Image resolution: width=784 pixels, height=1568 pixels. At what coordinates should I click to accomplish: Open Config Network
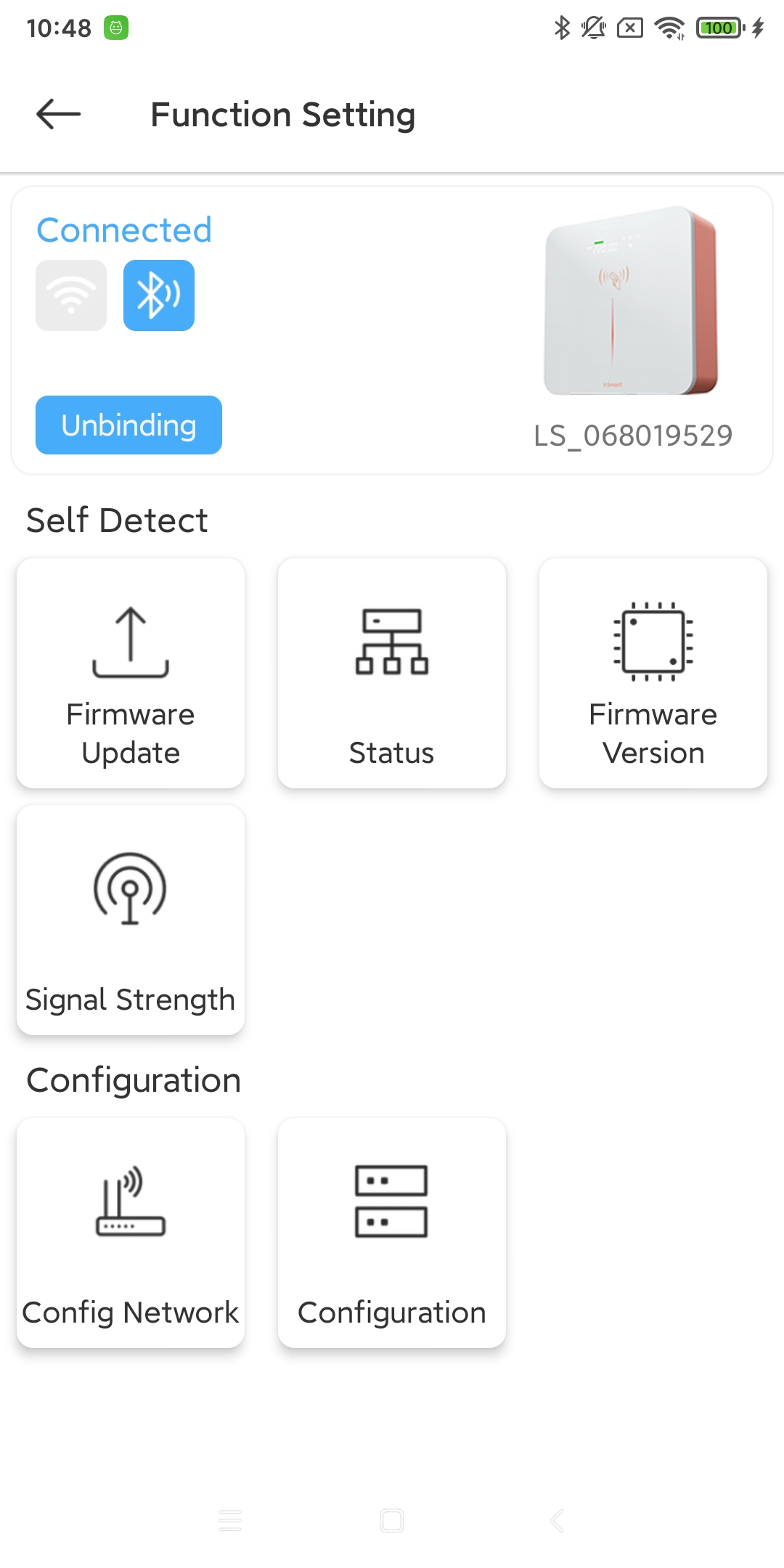coord(131,1233)
